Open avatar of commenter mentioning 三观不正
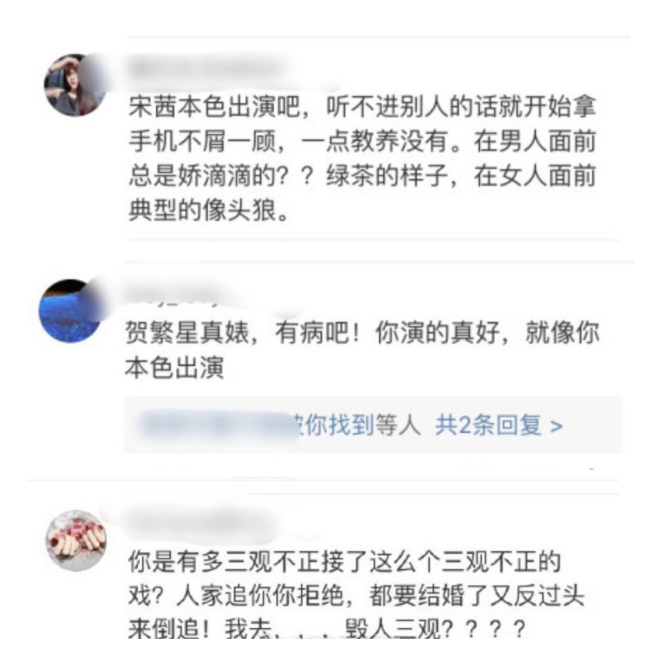Image resolution: width=651 pixels, height=647 pixels. coord(77,540)
